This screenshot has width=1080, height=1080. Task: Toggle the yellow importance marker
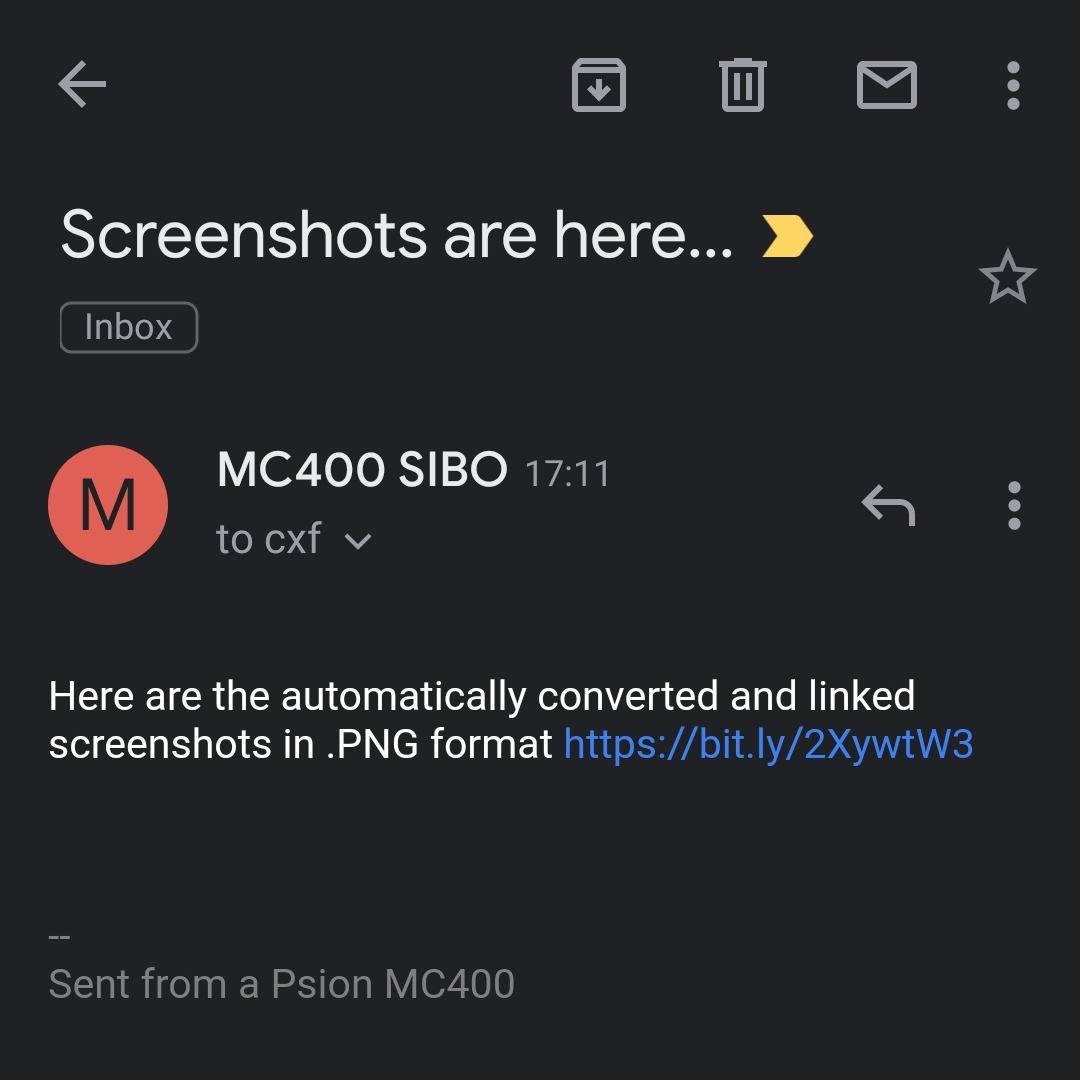(x=787, y=237)
